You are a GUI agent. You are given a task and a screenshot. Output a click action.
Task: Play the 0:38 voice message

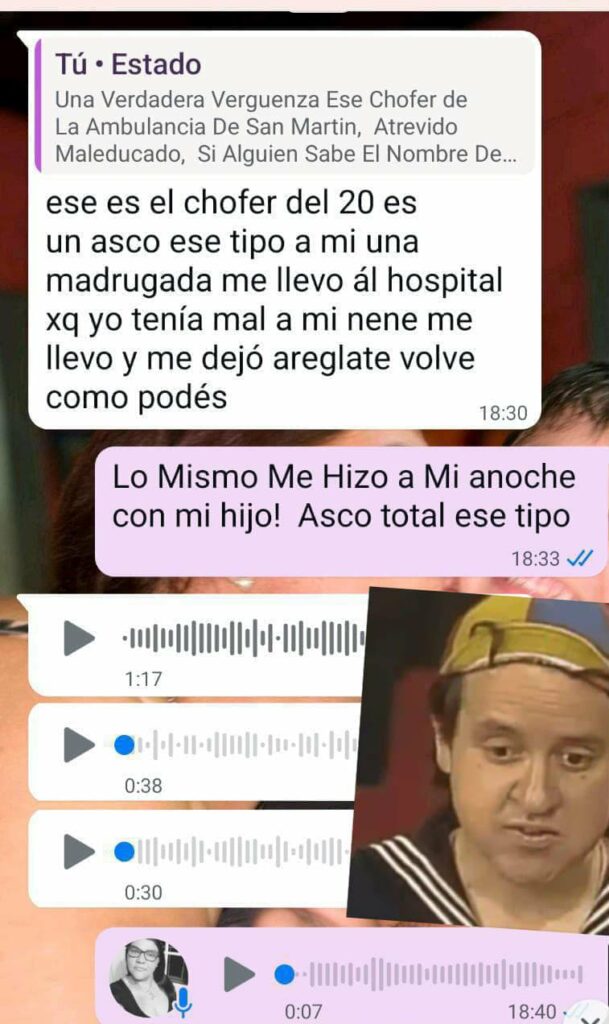tap(79, 745)
